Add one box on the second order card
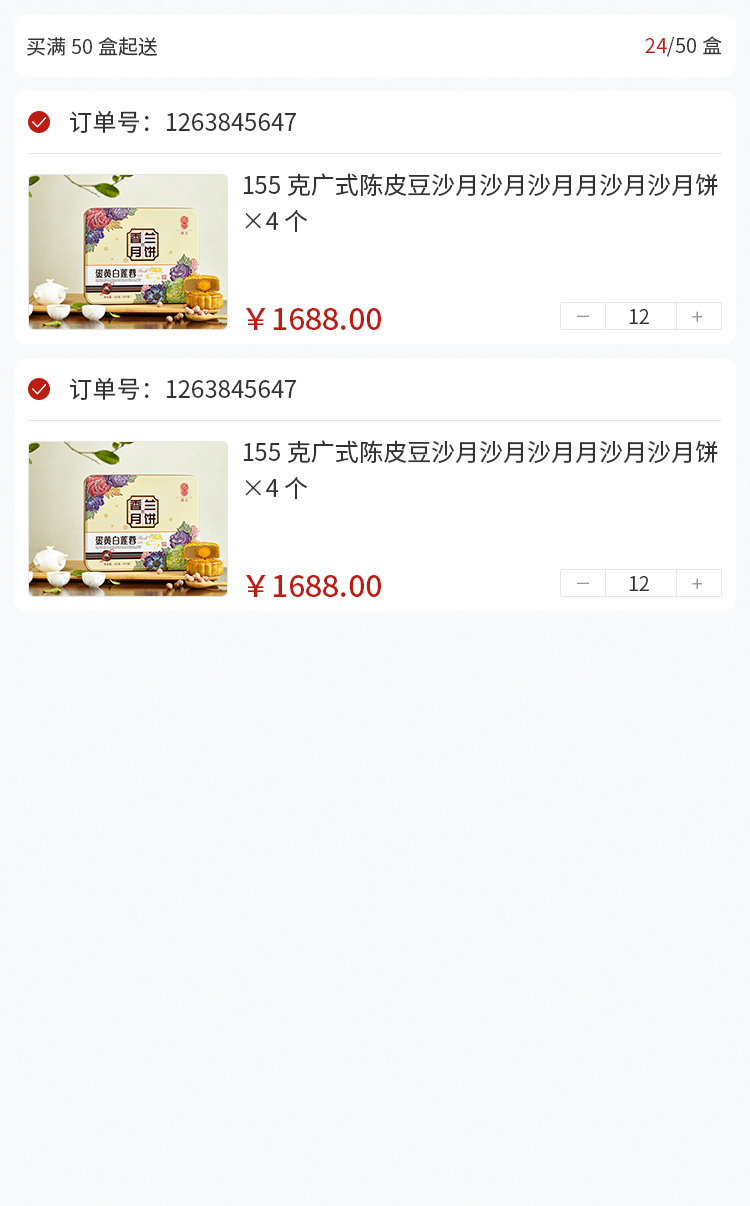 coord(698,583)
